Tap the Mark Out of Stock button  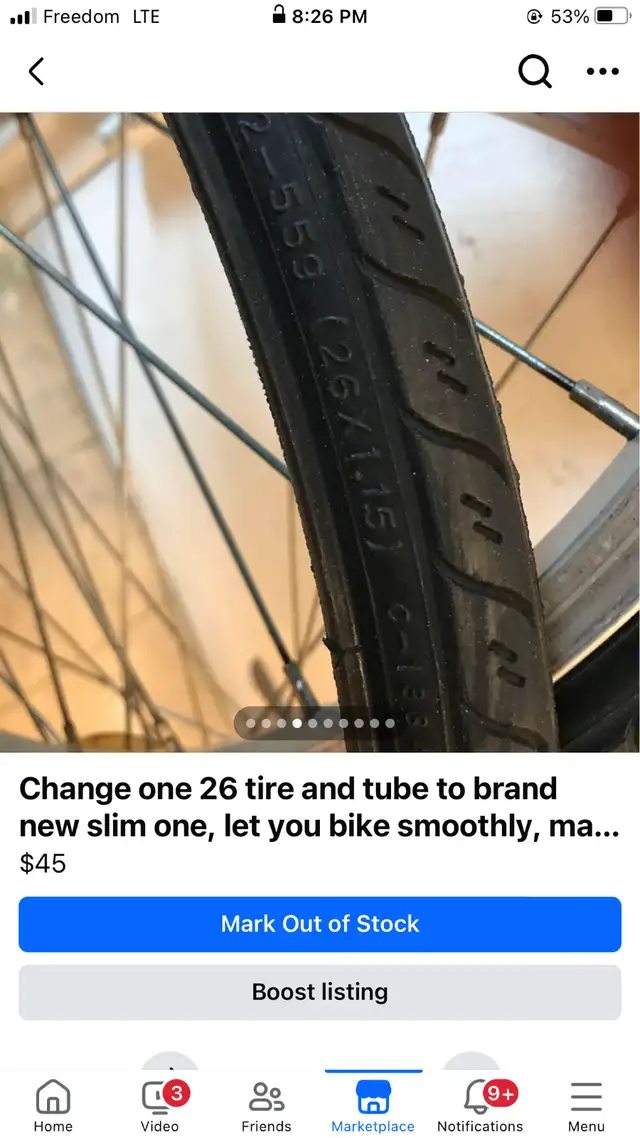pos(320,924)
